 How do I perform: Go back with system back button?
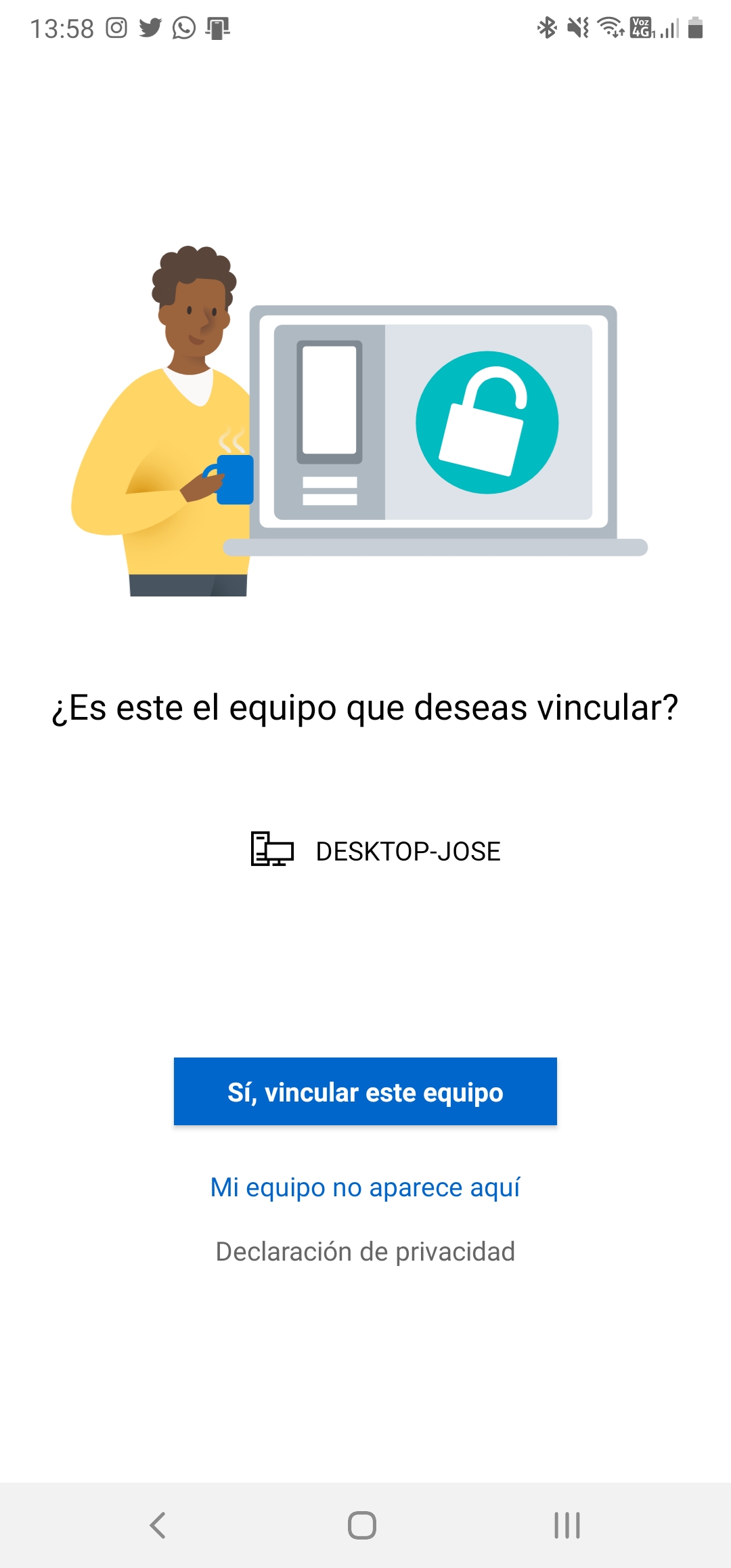158,1525
